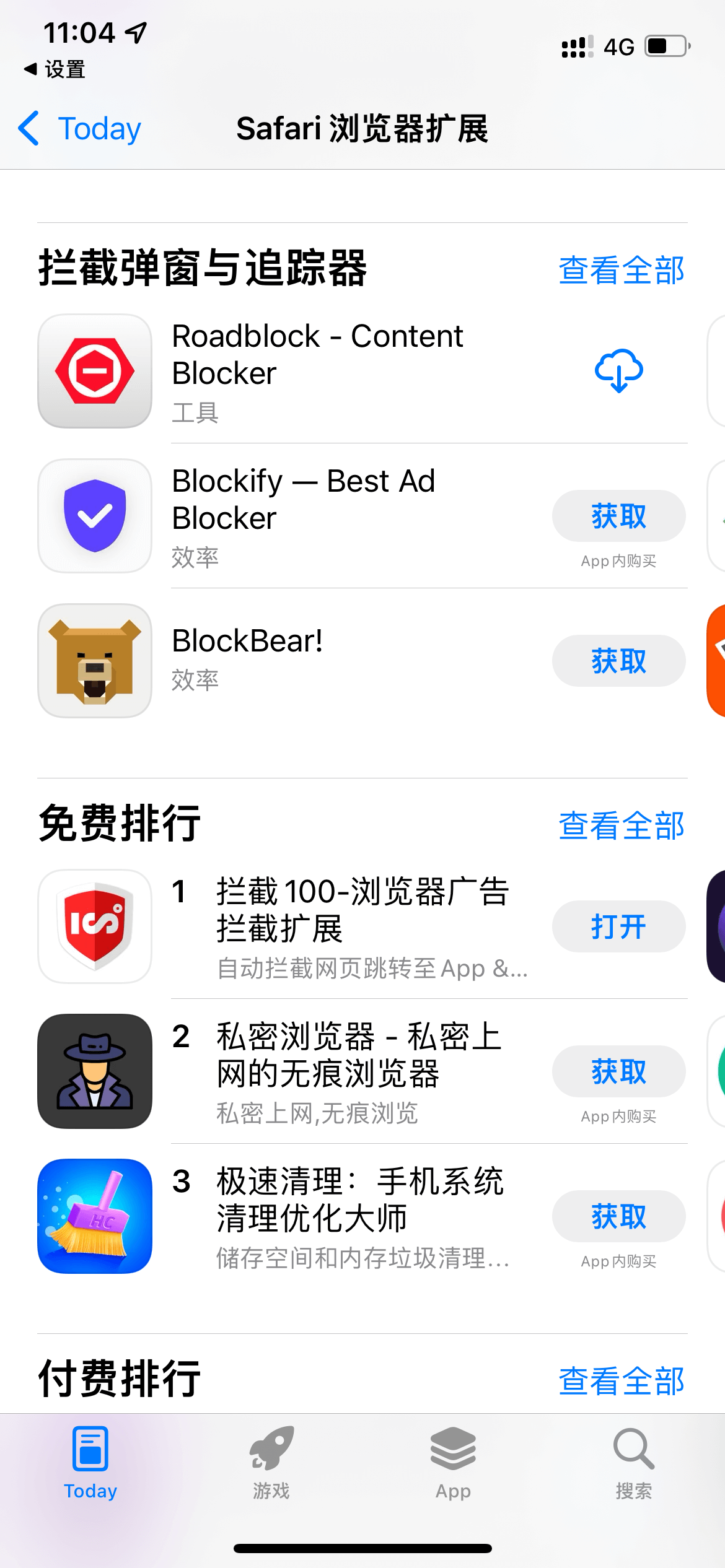Get the 私密浏览器 app
725x1568 pixels.
coord(618,1071)
